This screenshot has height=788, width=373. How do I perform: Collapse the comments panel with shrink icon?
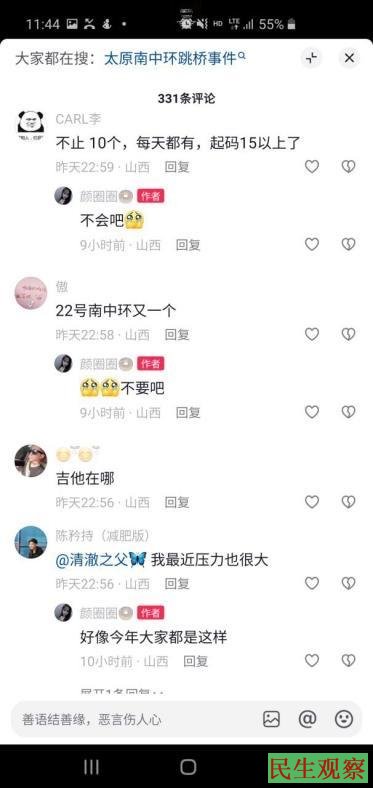pos(312,58)
